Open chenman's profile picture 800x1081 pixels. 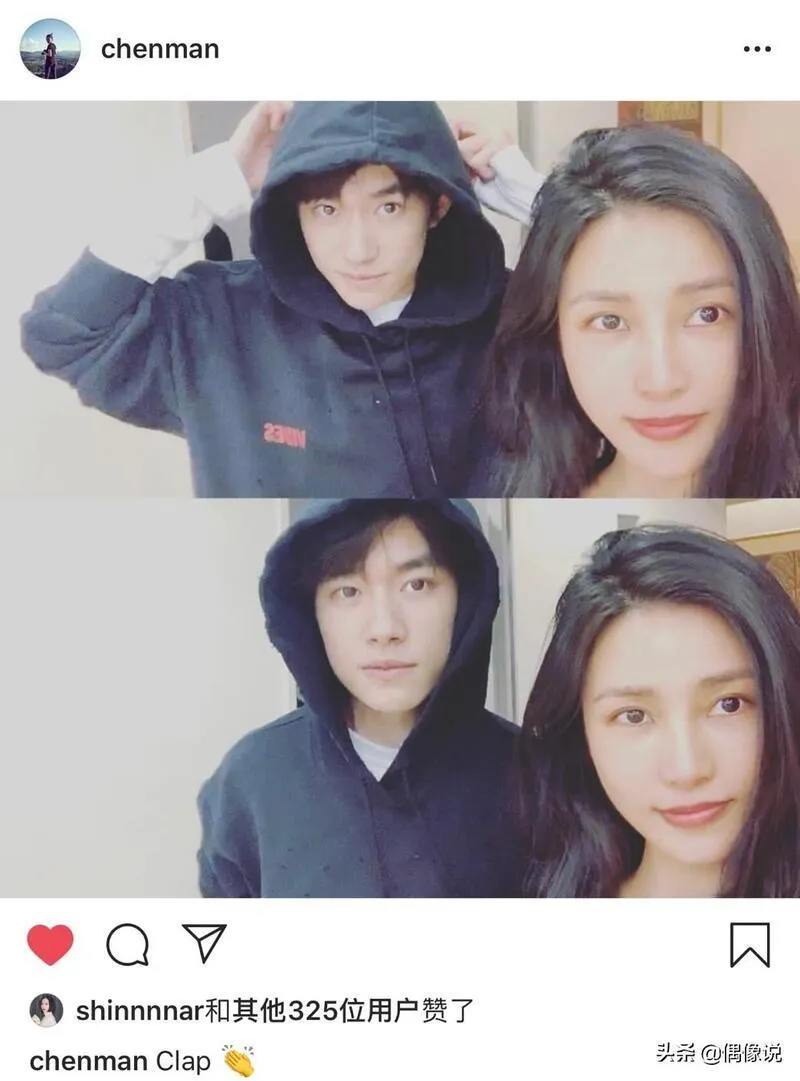[x=50, y=49]
